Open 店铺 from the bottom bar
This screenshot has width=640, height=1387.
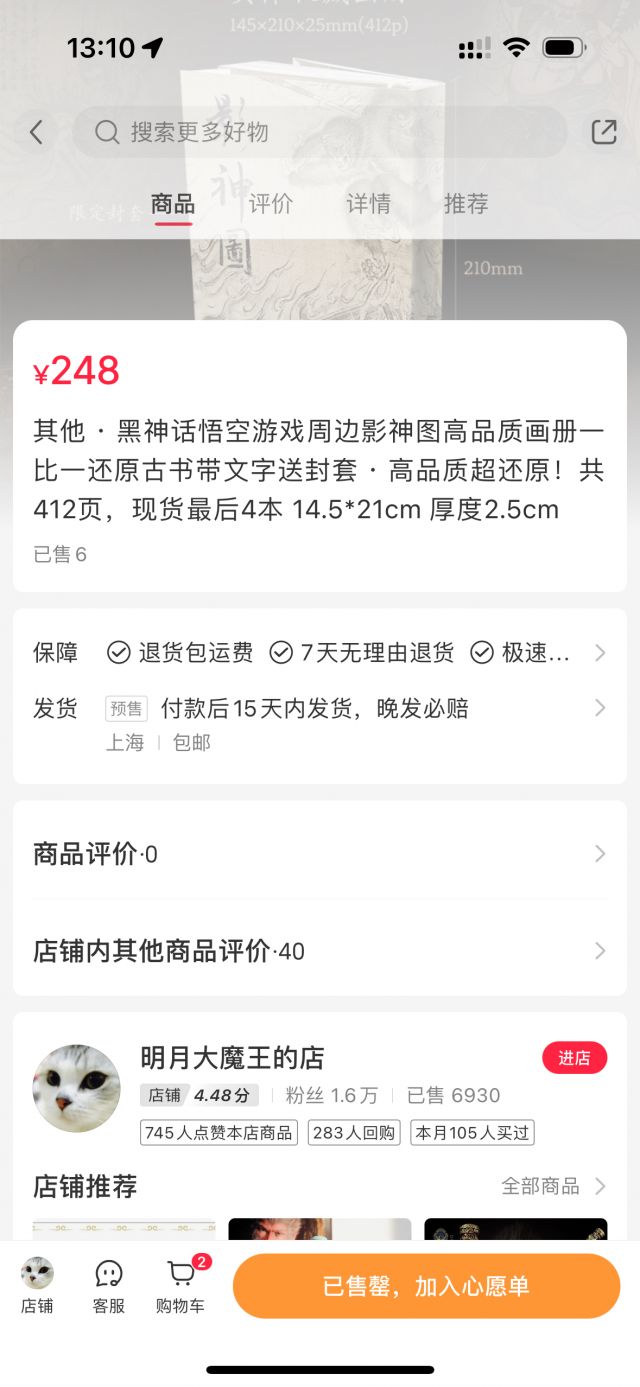[x=38, y=1285]
